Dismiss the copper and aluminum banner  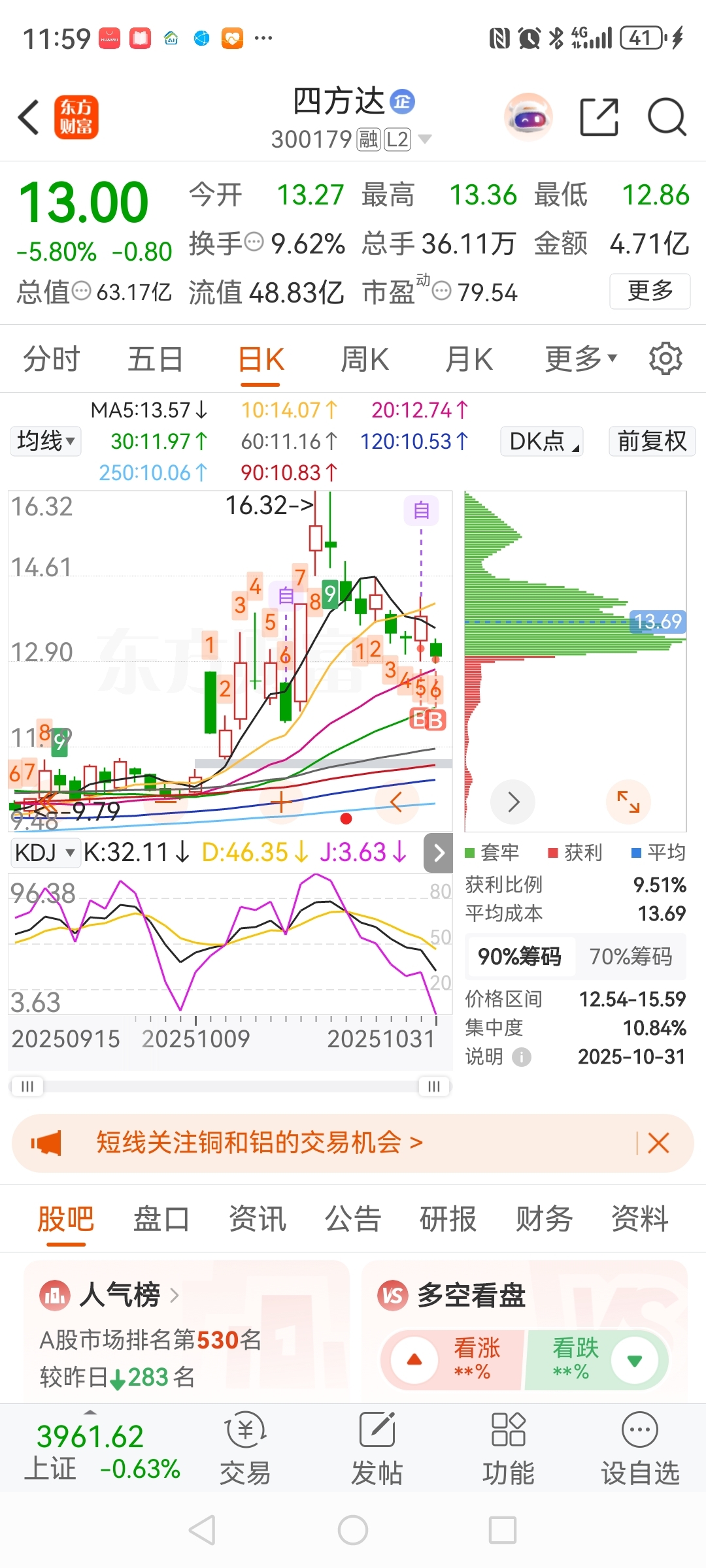(x=658, y=1143)
